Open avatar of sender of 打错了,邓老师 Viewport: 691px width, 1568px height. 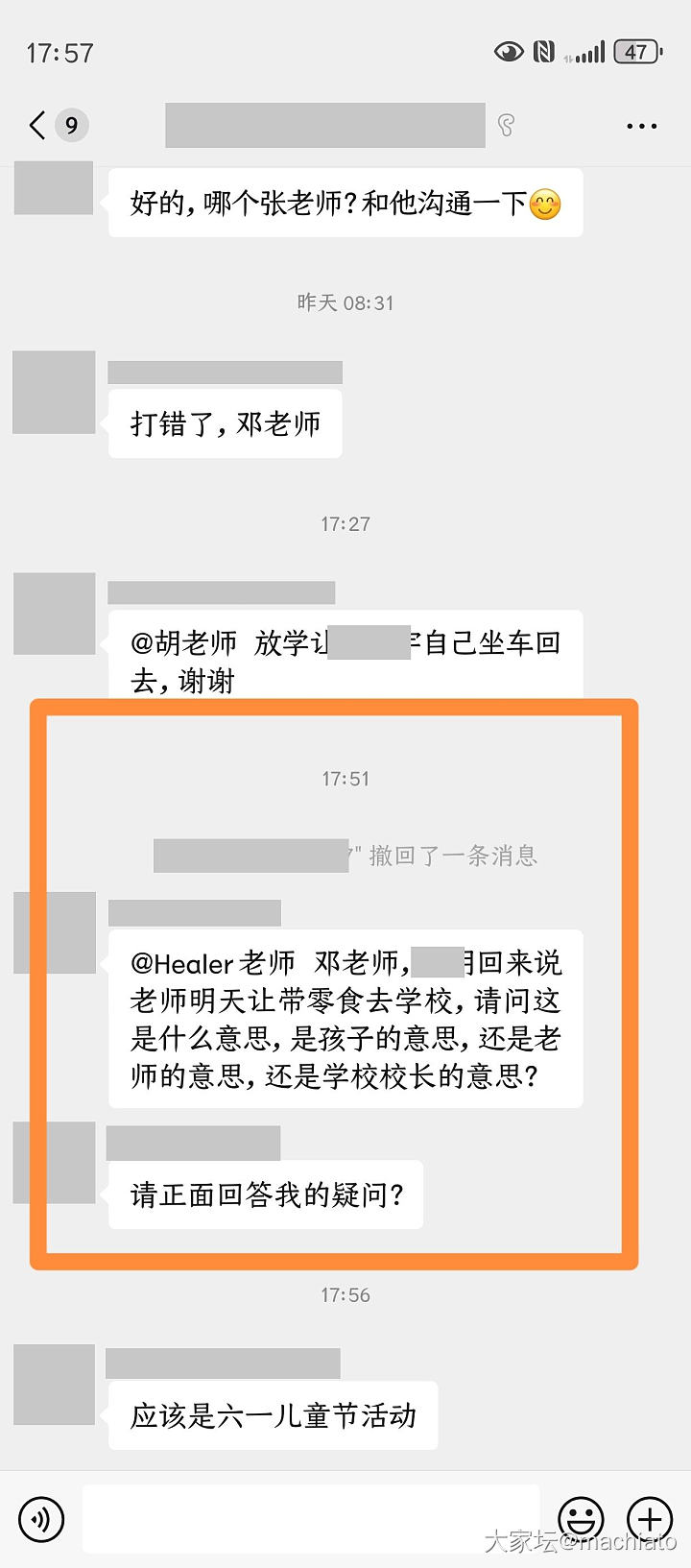54,392
